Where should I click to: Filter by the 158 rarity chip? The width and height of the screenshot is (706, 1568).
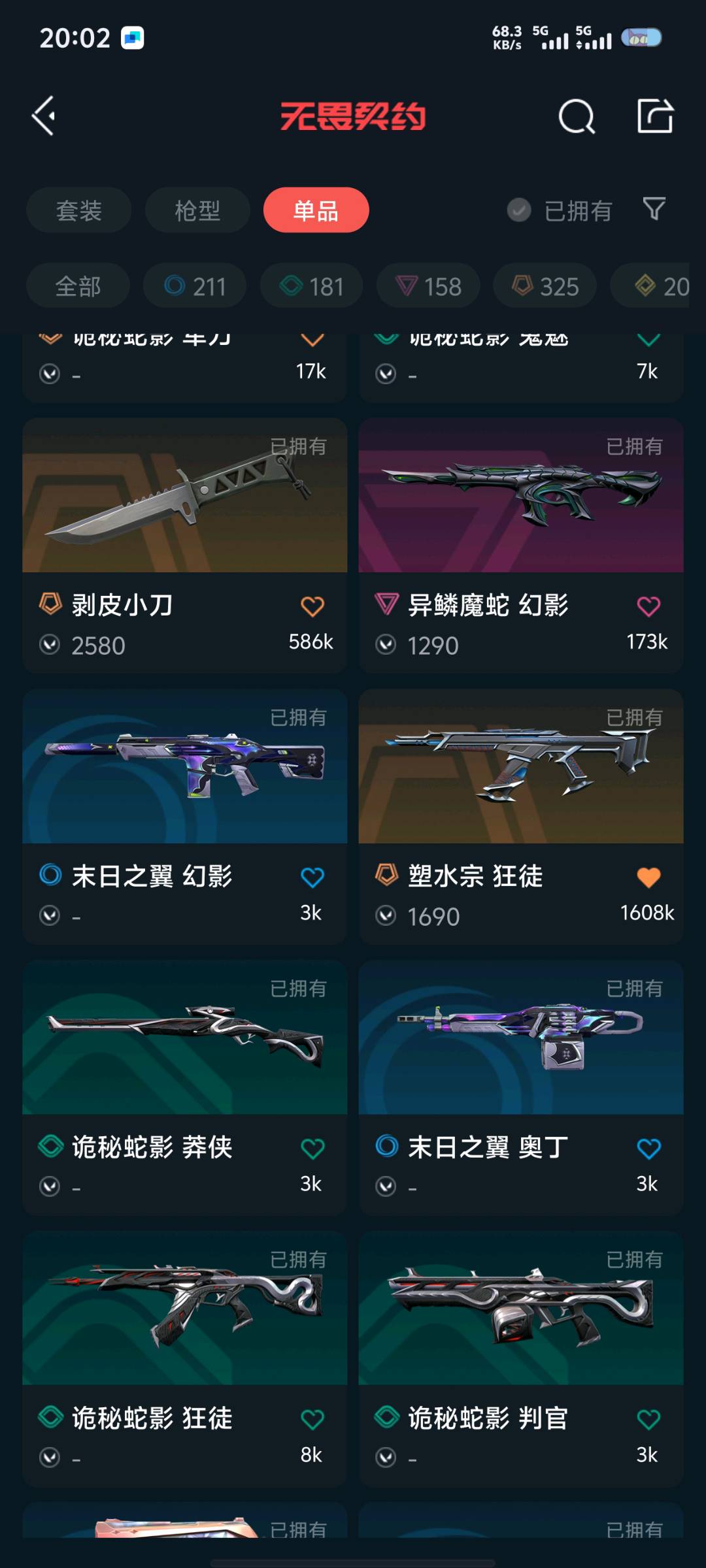pyautogui.click(x=428, y=286)
